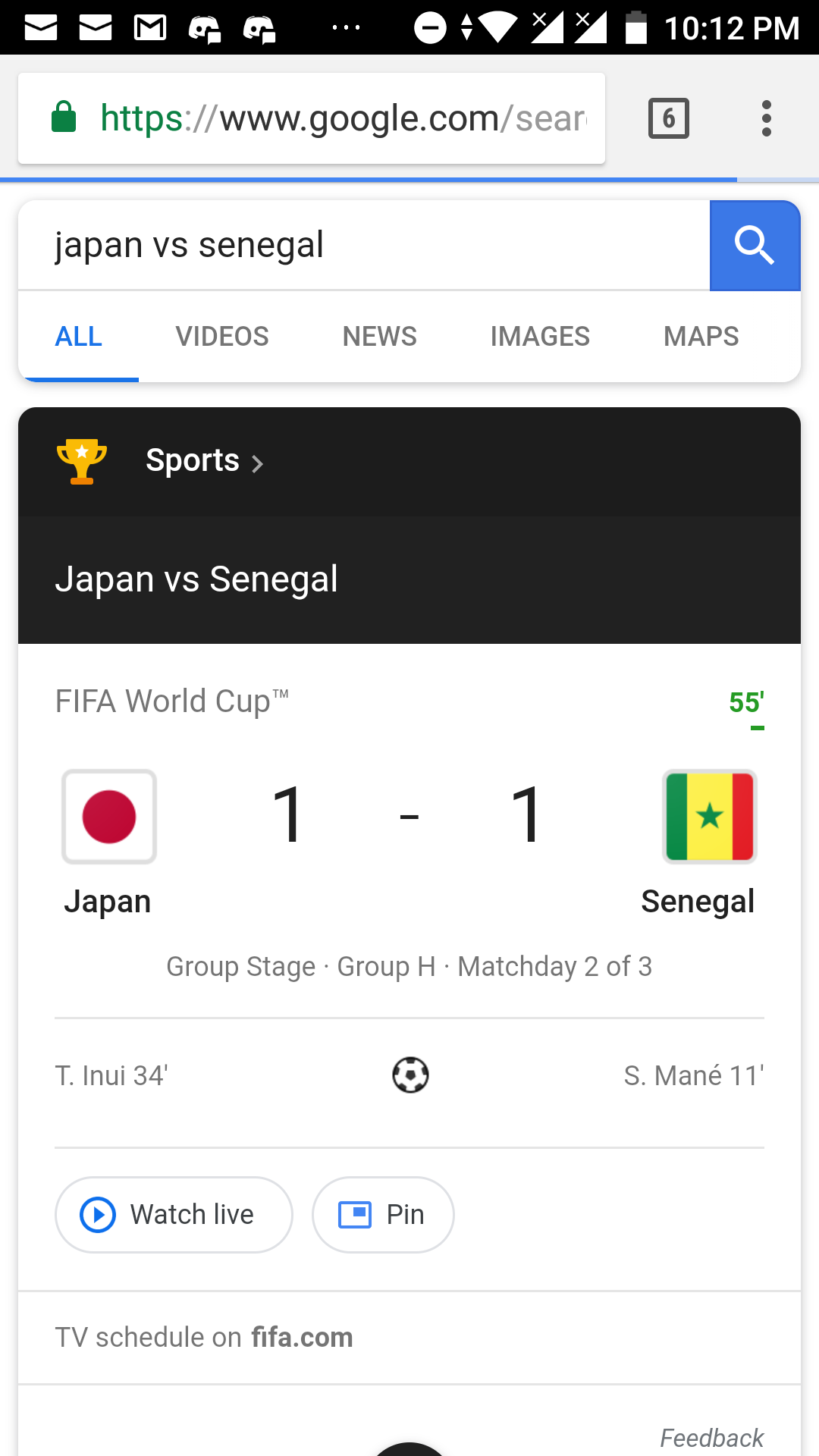
Task: Open the browser tab switcher
Action: click(x=668, y=118)
